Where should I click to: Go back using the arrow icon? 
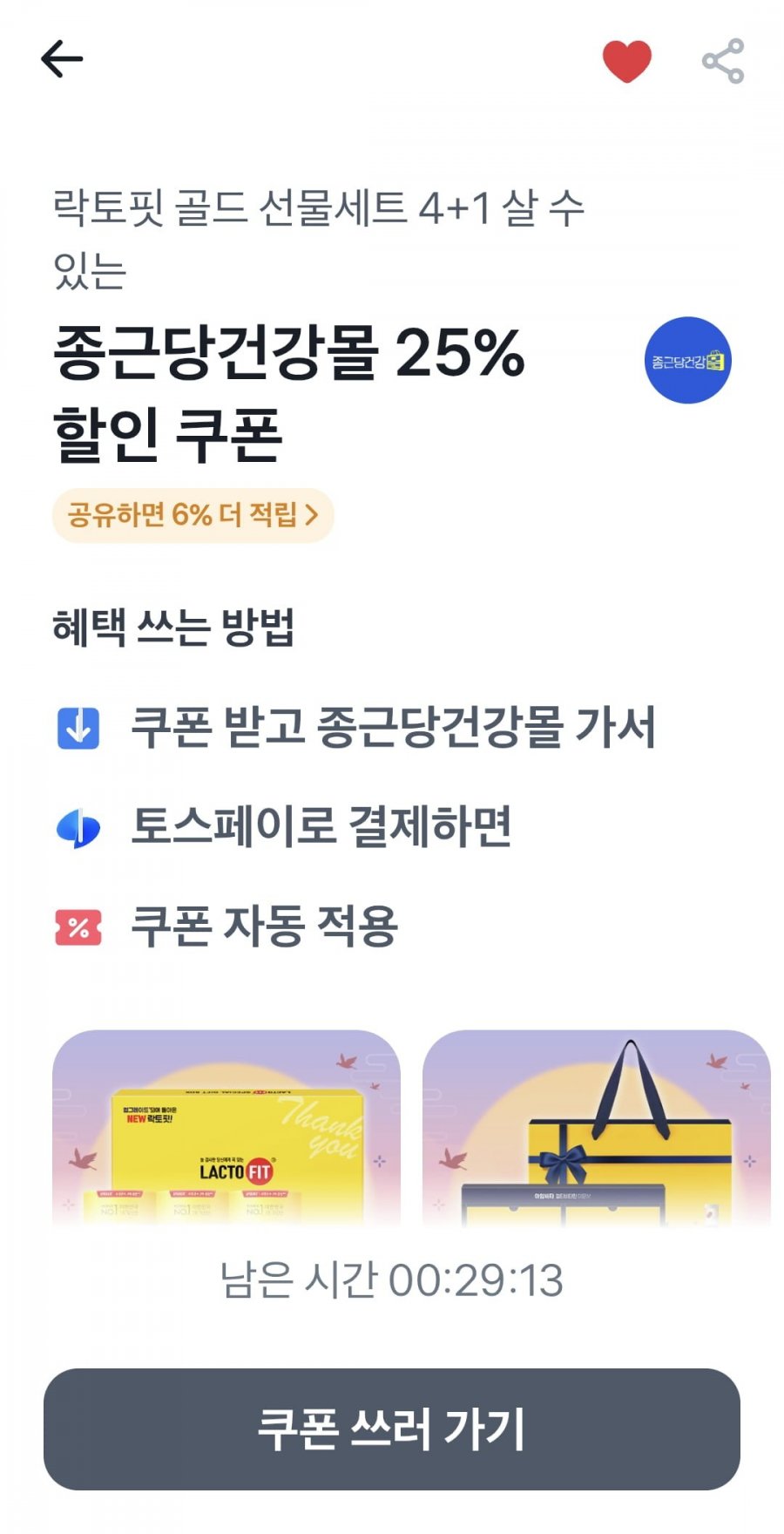(x=62, y=59)
